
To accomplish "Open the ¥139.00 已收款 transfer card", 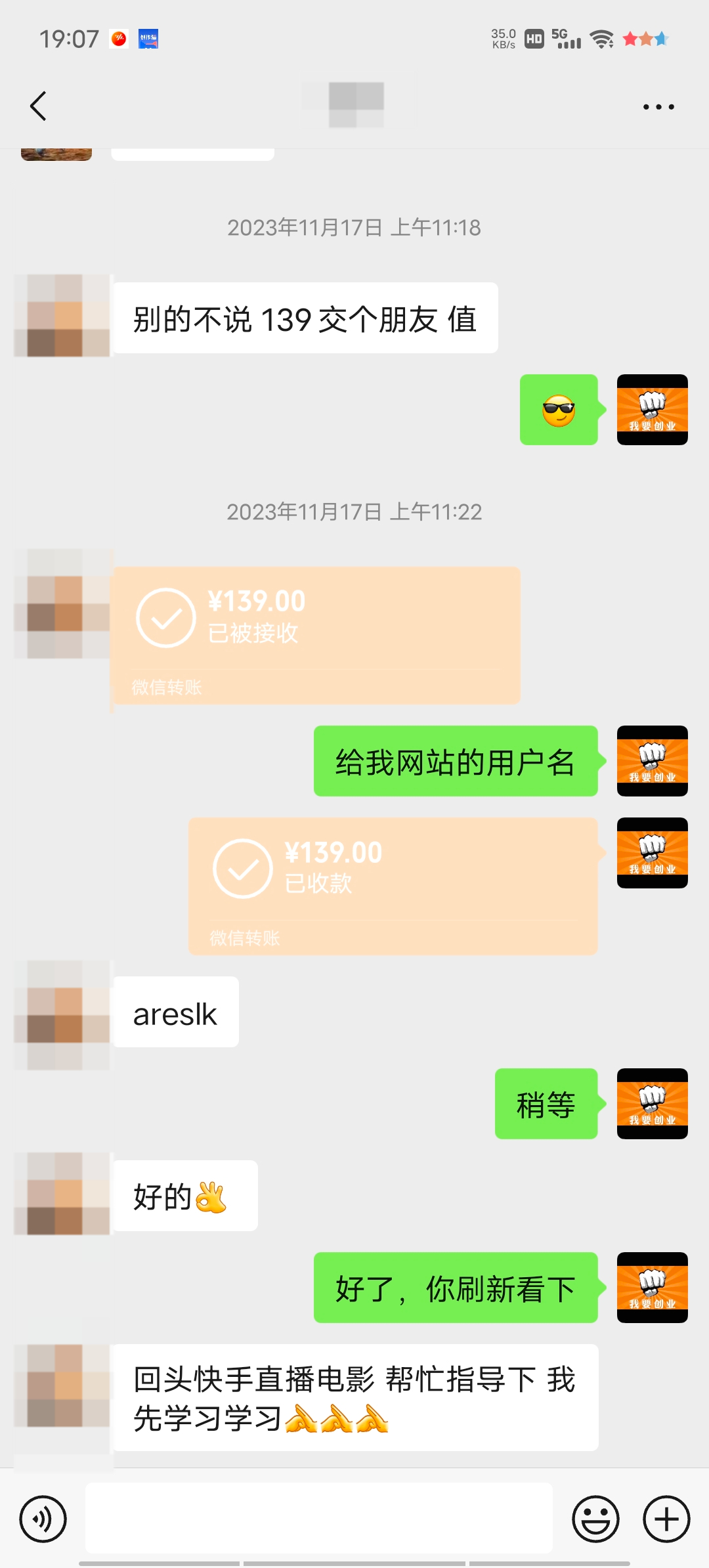I will pos(393,886).
